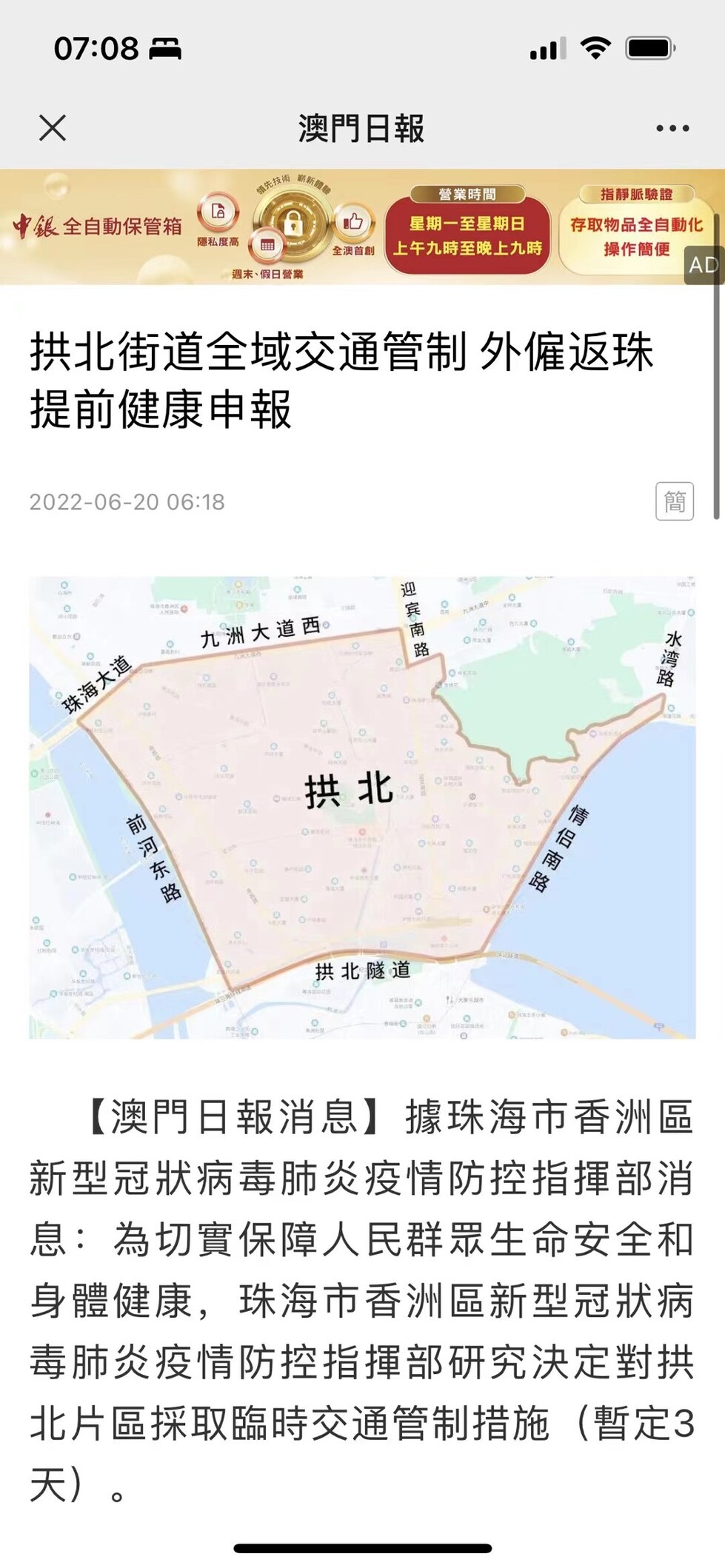Close the article page

[x=53, y=127]
